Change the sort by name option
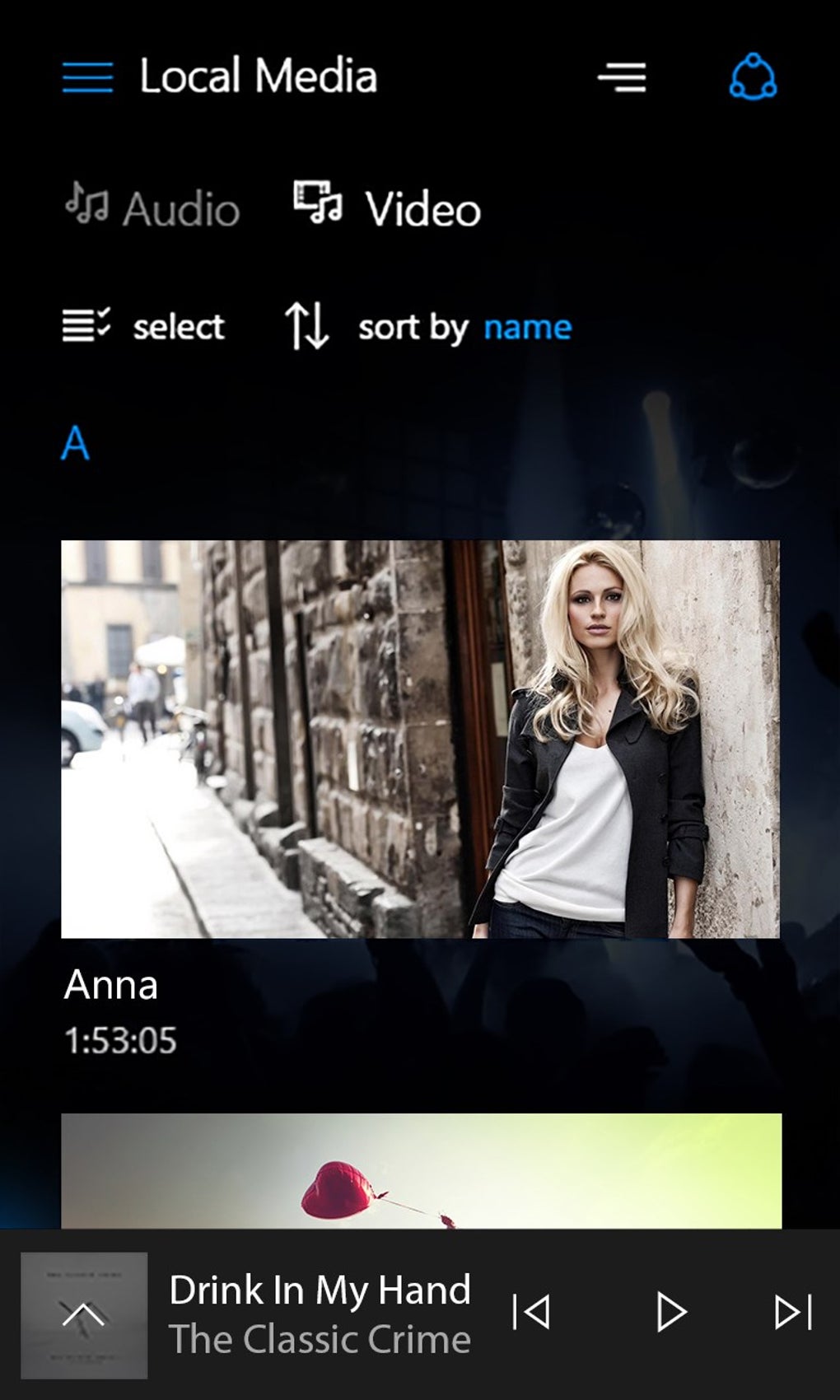The width and height of the screenshot is (840, 1400). click(428, 326)
